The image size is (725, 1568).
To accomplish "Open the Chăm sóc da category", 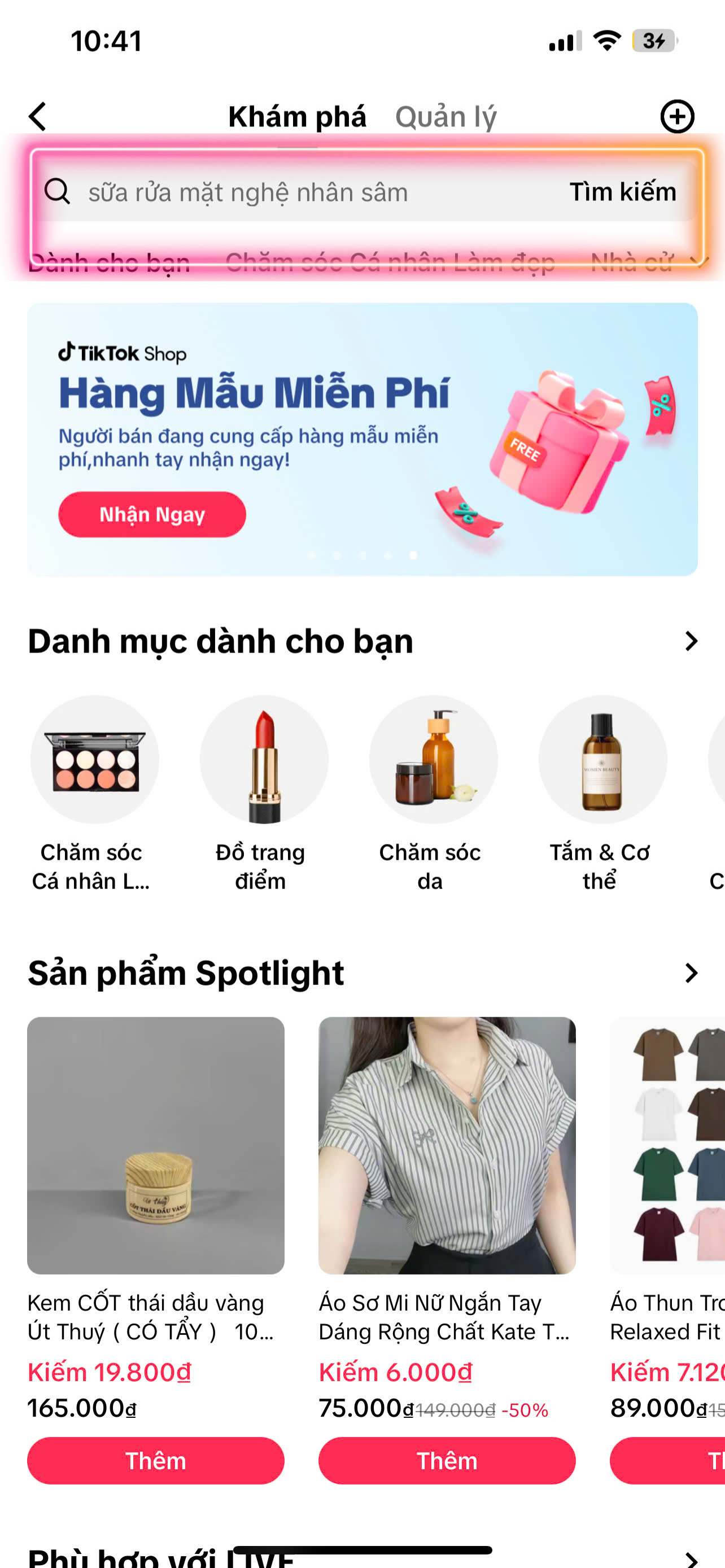I will point(433,760).
